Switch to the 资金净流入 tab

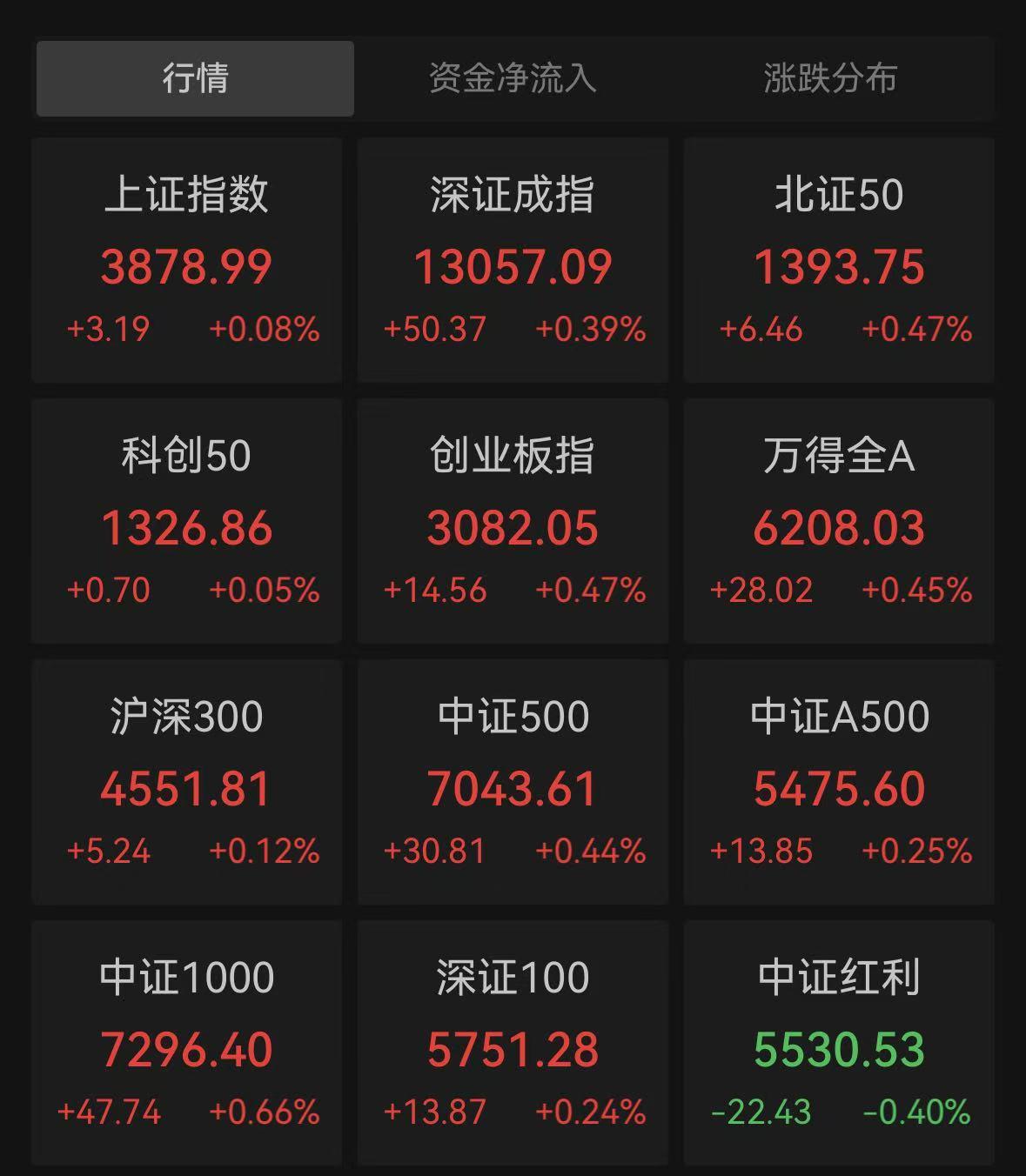tap(513, 78)
